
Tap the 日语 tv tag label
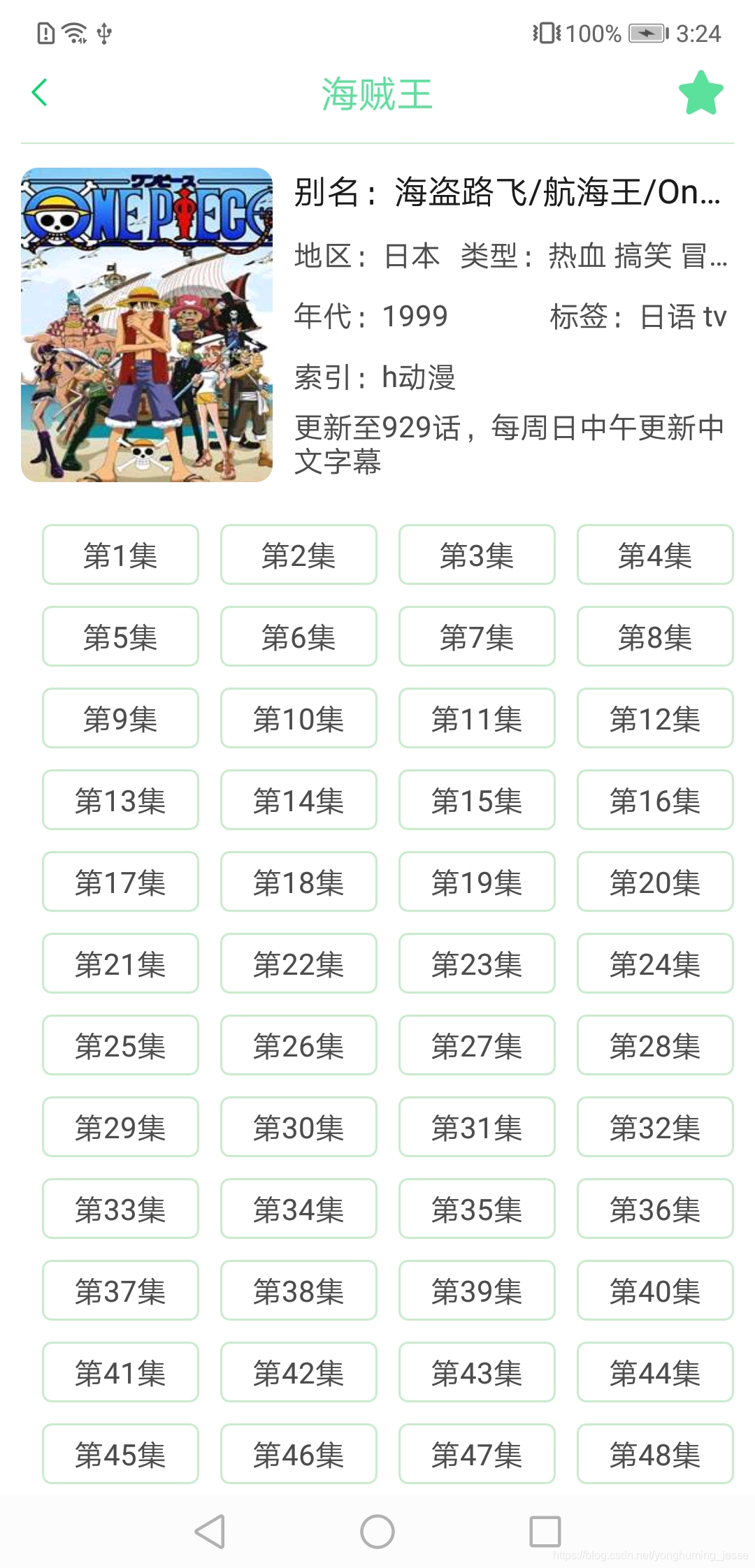[683, 316]
